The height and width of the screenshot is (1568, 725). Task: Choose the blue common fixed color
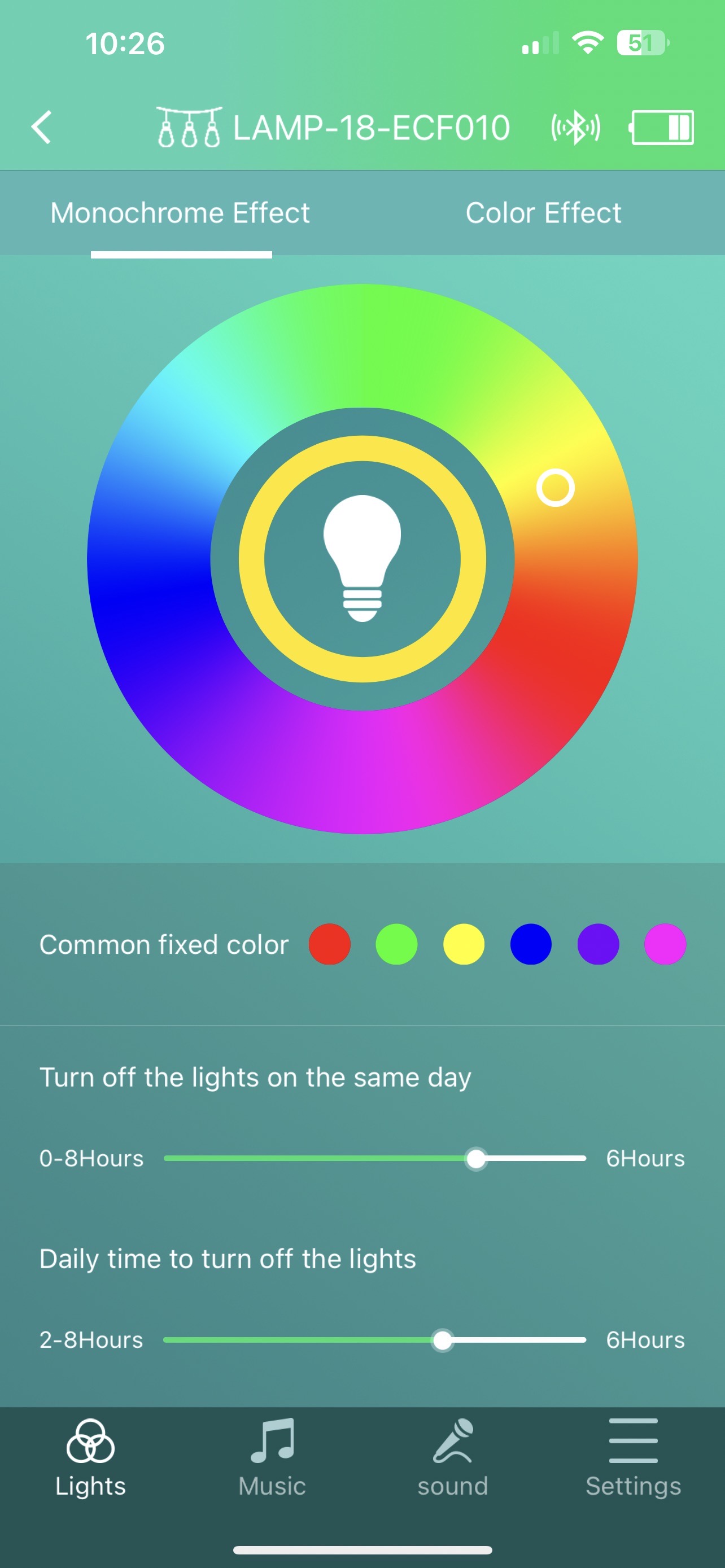click(x=531, y=944)
